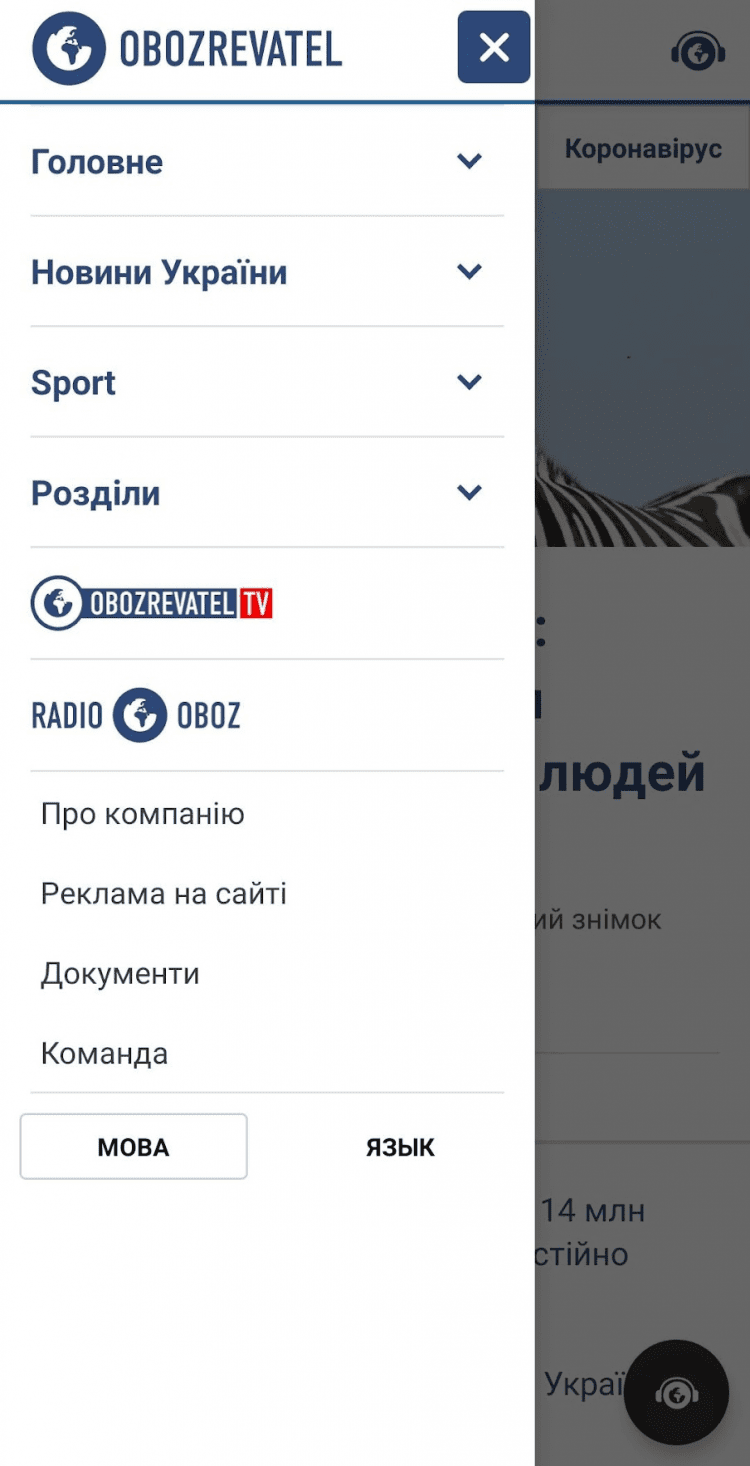This screenshot has height=1466, width=750.
Task: Switch to ЯЗЫК language option
Action: [x=400, y=1147]
